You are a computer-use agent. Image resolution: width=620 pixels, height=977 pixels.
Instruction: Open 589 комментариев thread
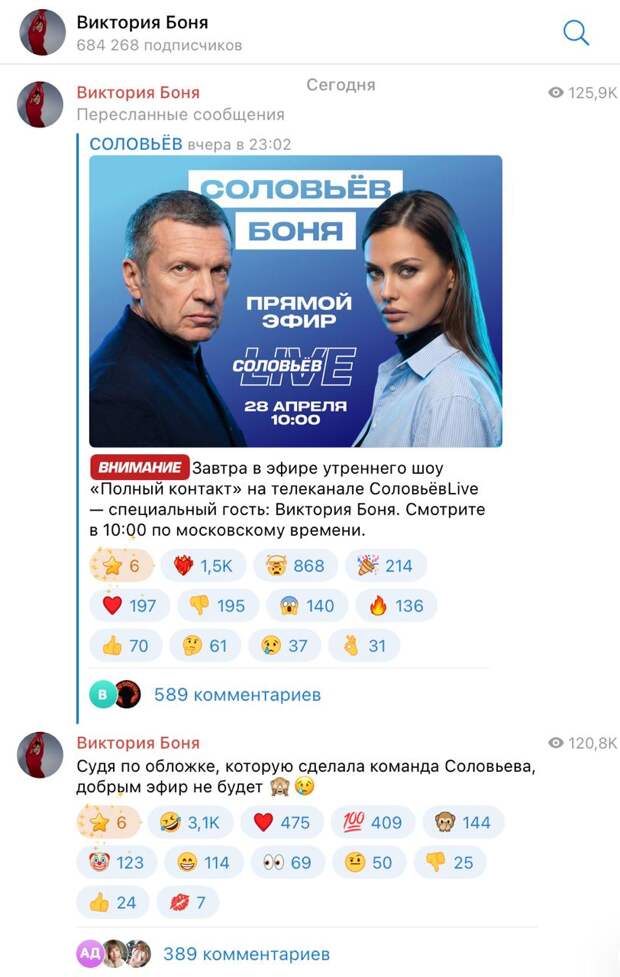(x=237, y=694)
